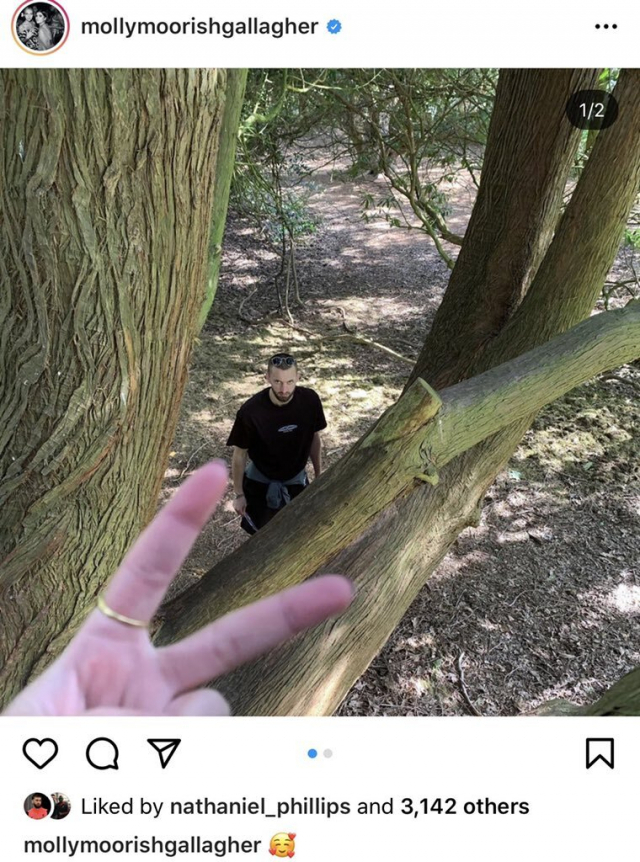Share the post via paper plane icon
Screen dimensions: 640x862
click(162, 754)
